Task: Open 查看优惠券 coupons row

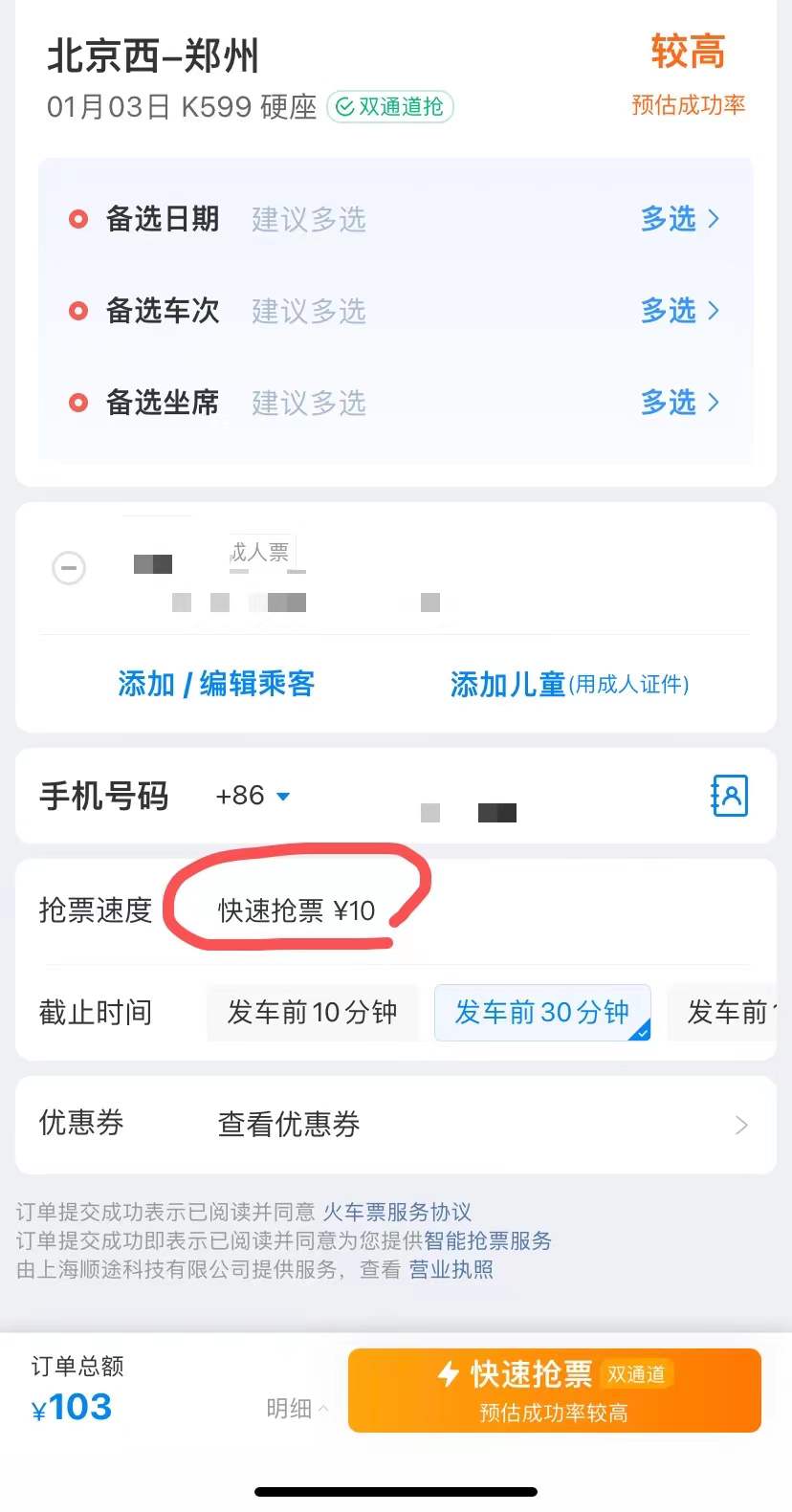Action: 396,1125
